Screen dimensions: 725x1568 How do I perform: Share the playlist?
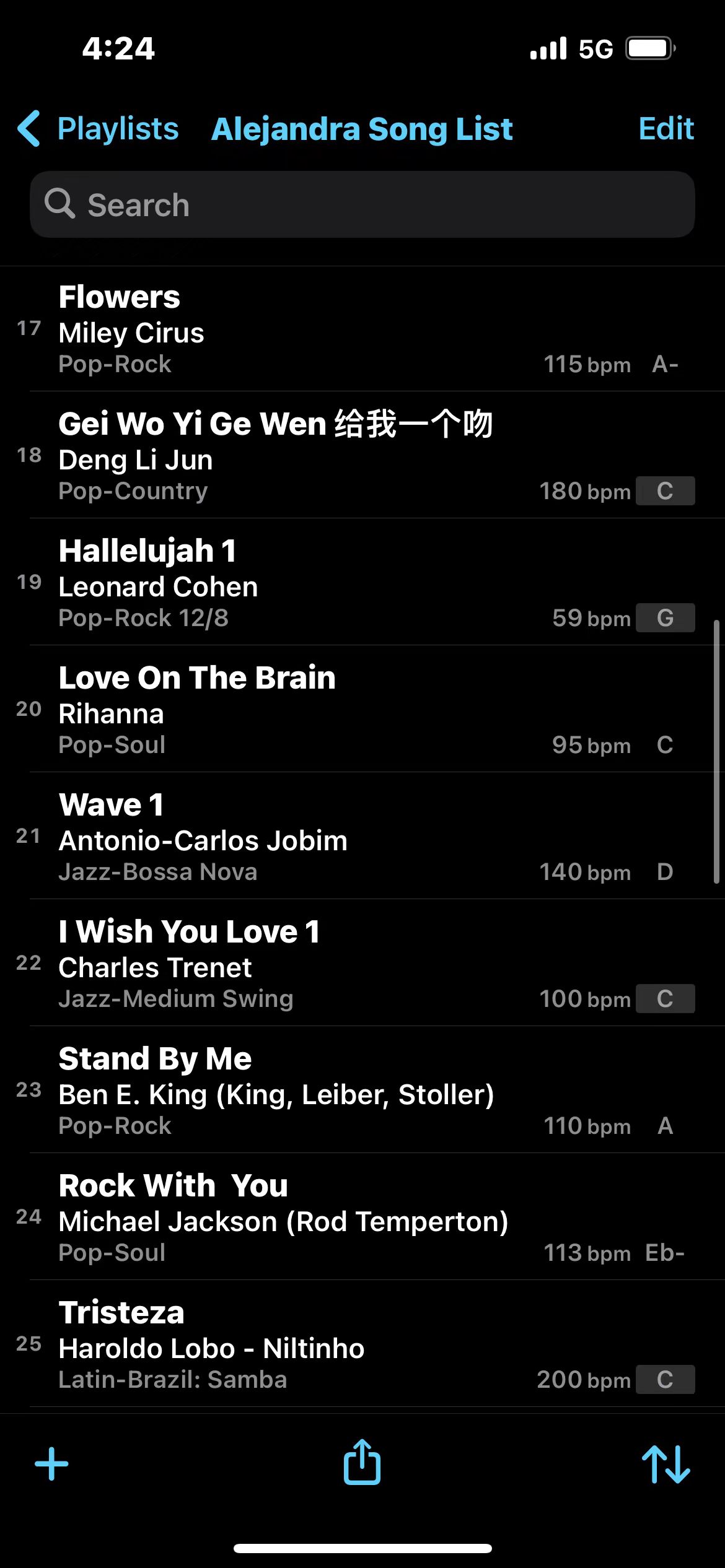point(362,1461)
